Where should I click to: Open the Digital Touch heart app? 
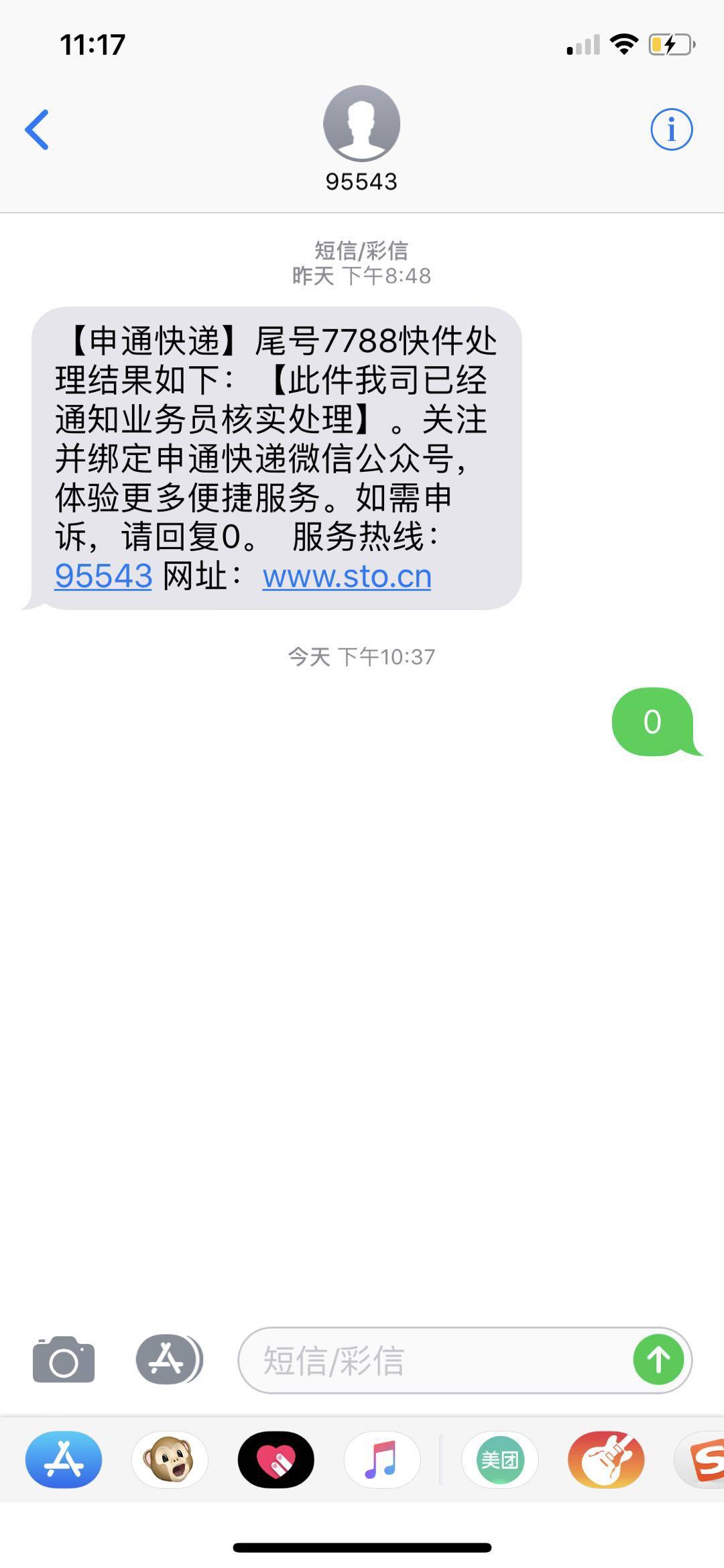[276, 1459]
